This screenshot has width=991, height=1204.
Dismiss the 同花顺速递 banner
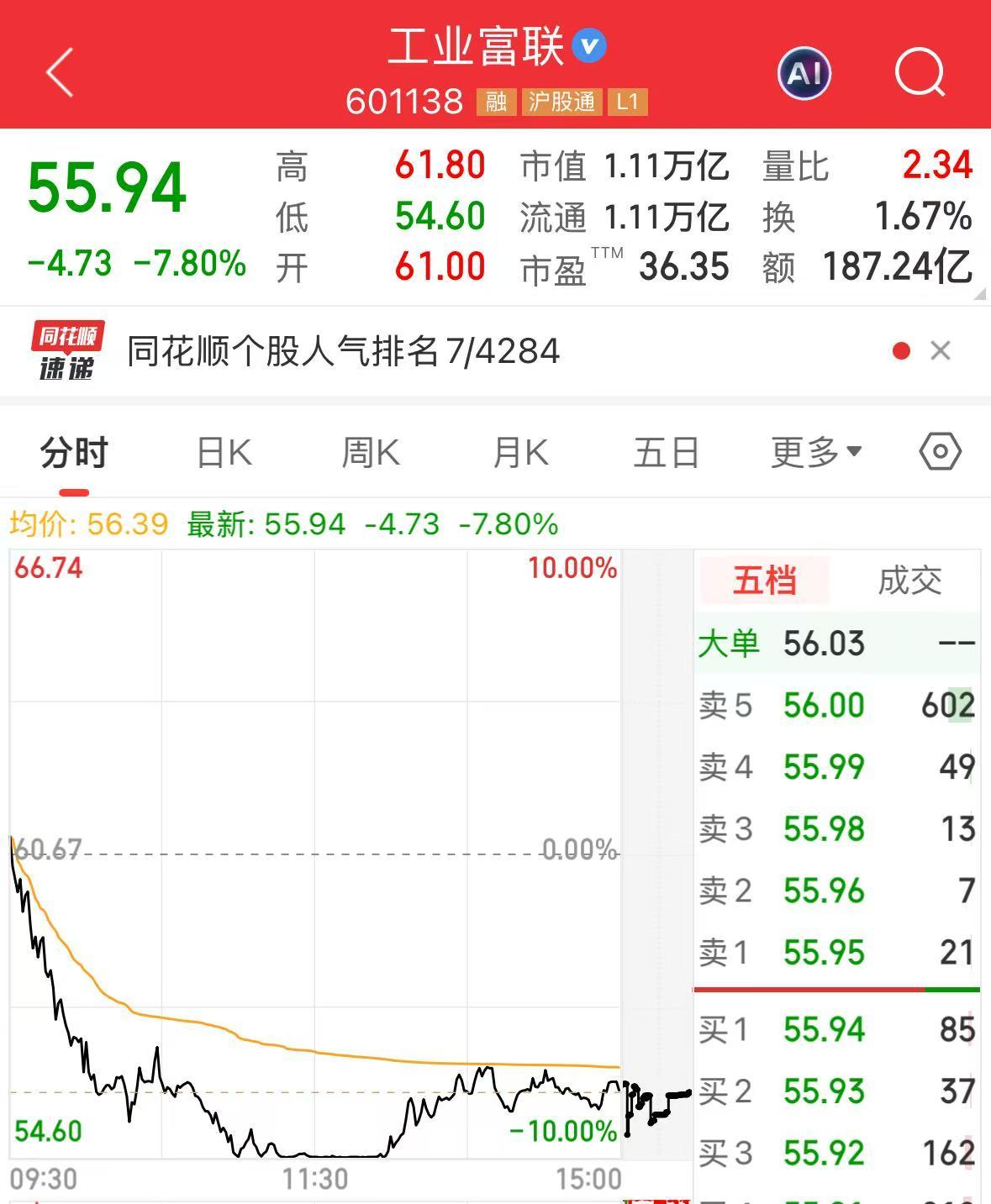(x=941, y=350)
